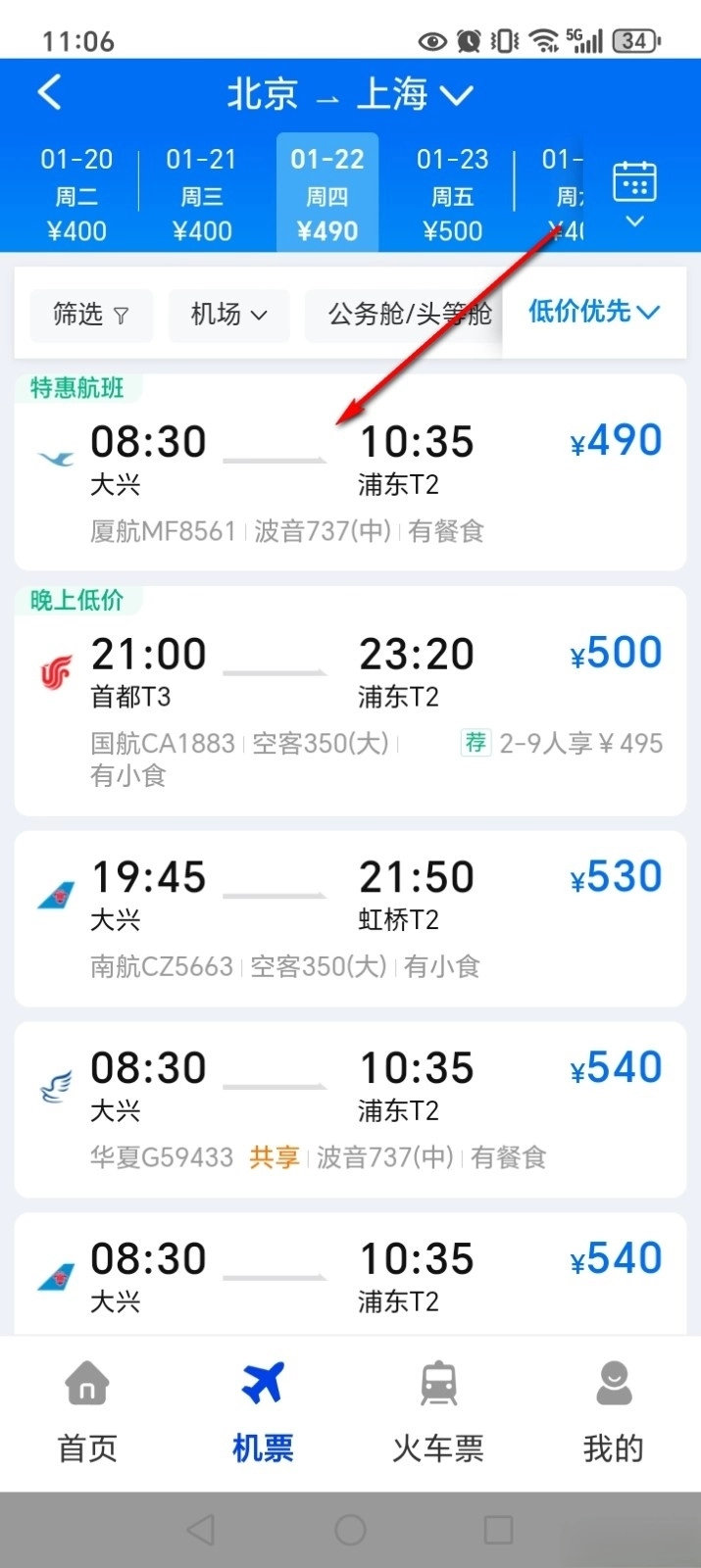Switch to the 火车票 tab
Screen dimensions: 701x1568
coord(437,1411)
